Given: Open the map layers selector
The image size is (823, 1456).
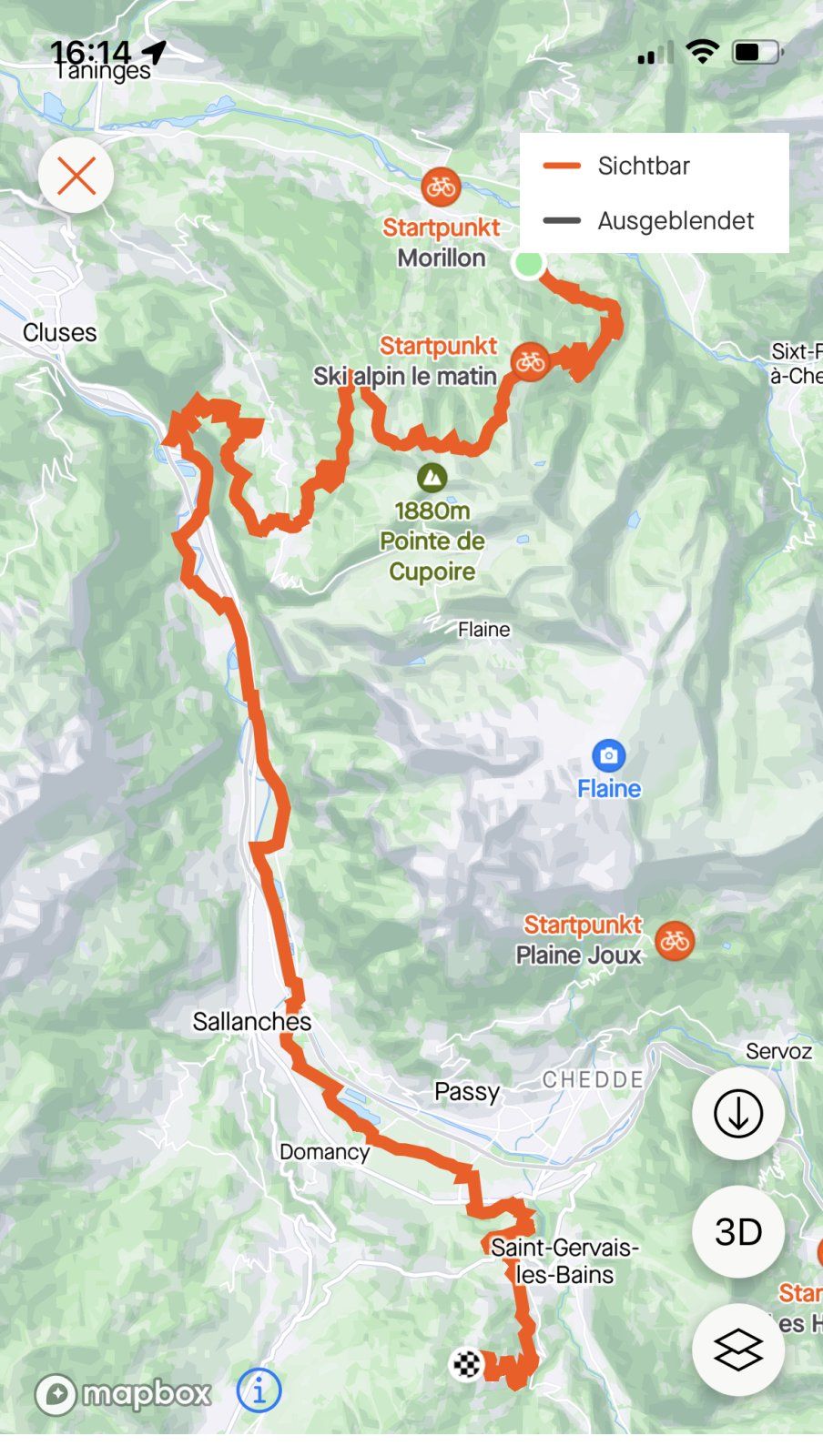Looking at the screenshot, I should coord(737,1350).
